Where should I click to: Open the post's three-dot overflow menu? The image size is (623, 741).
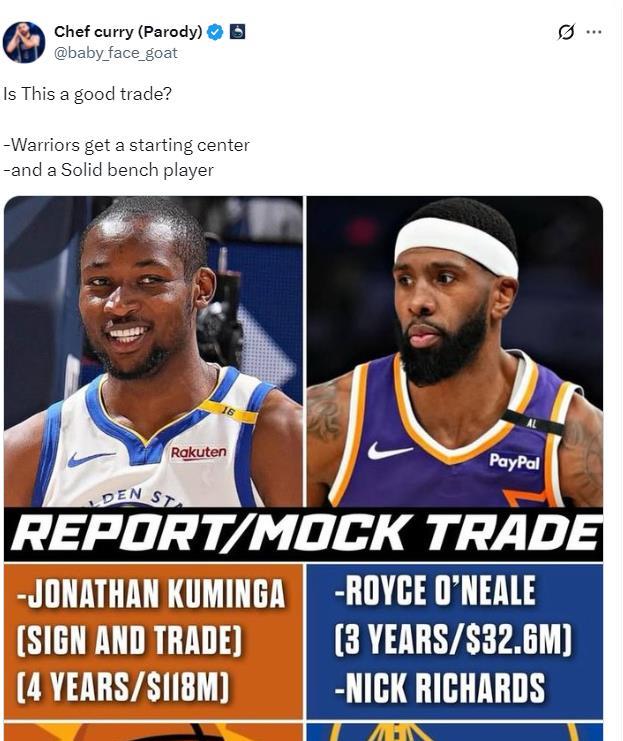coord(594,32)
